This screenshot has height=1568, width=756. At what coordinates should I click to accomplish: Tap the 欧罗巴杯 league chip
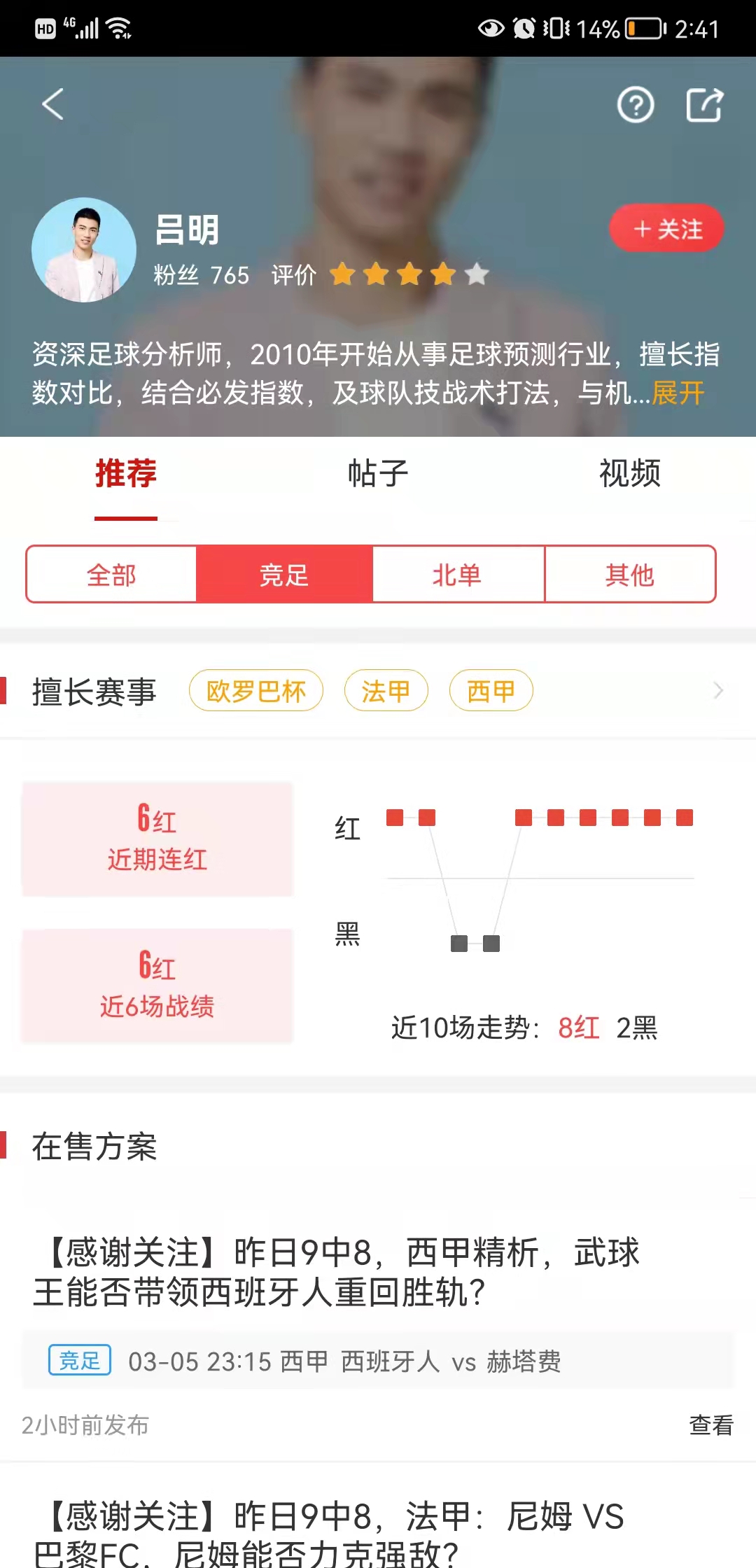(x=255, y=691)
